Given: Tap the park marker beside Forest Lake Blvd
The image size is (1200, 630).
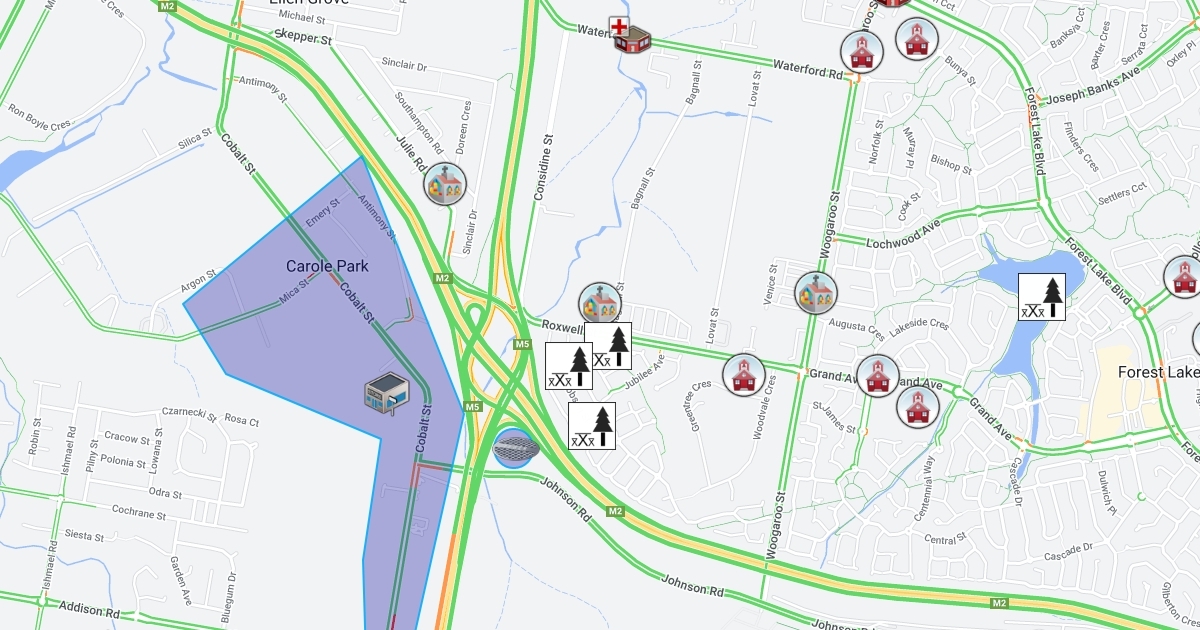Looking at the screenshot, I should [1041, 297].
